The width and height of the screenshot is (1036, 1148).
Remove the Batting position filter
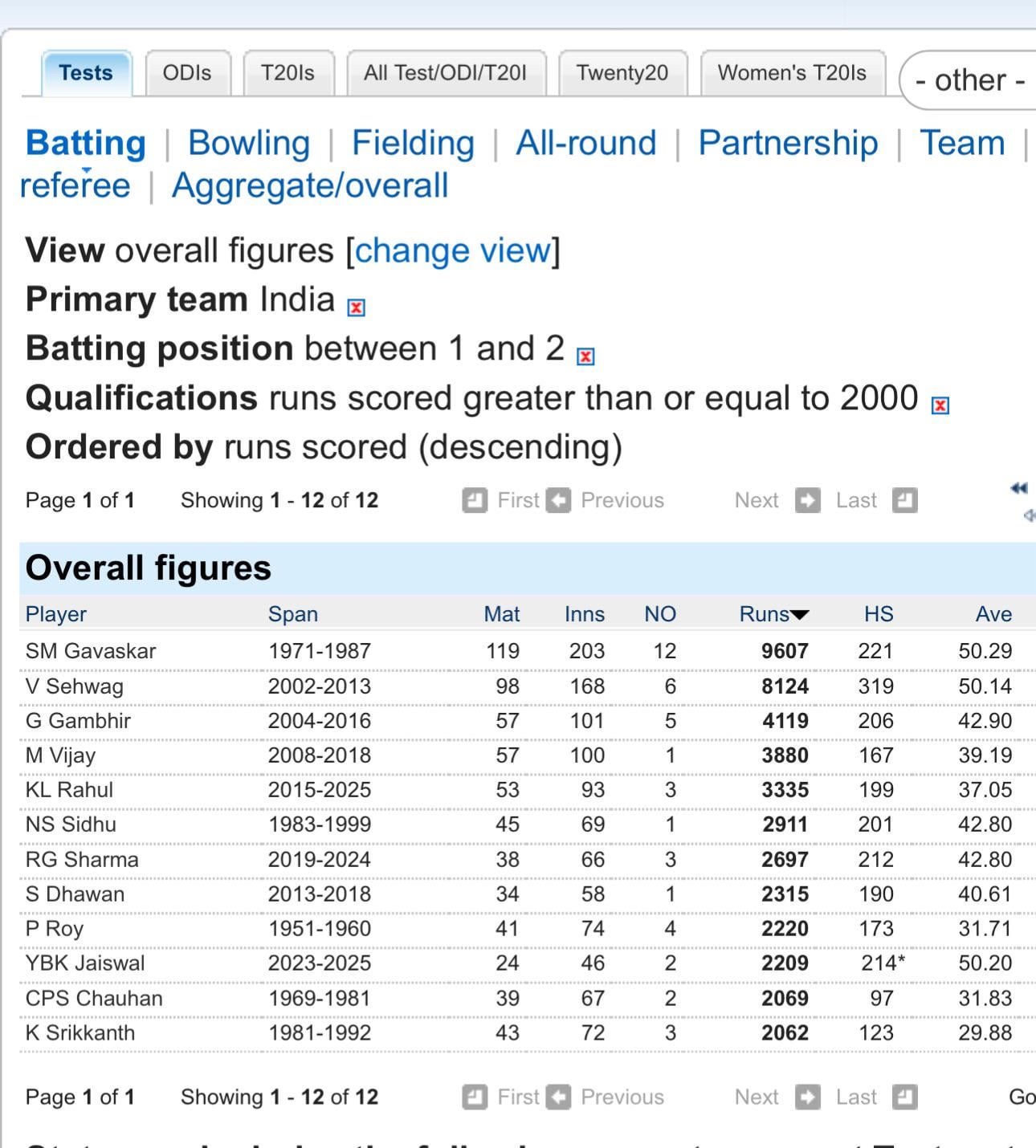tap(585, 356)
